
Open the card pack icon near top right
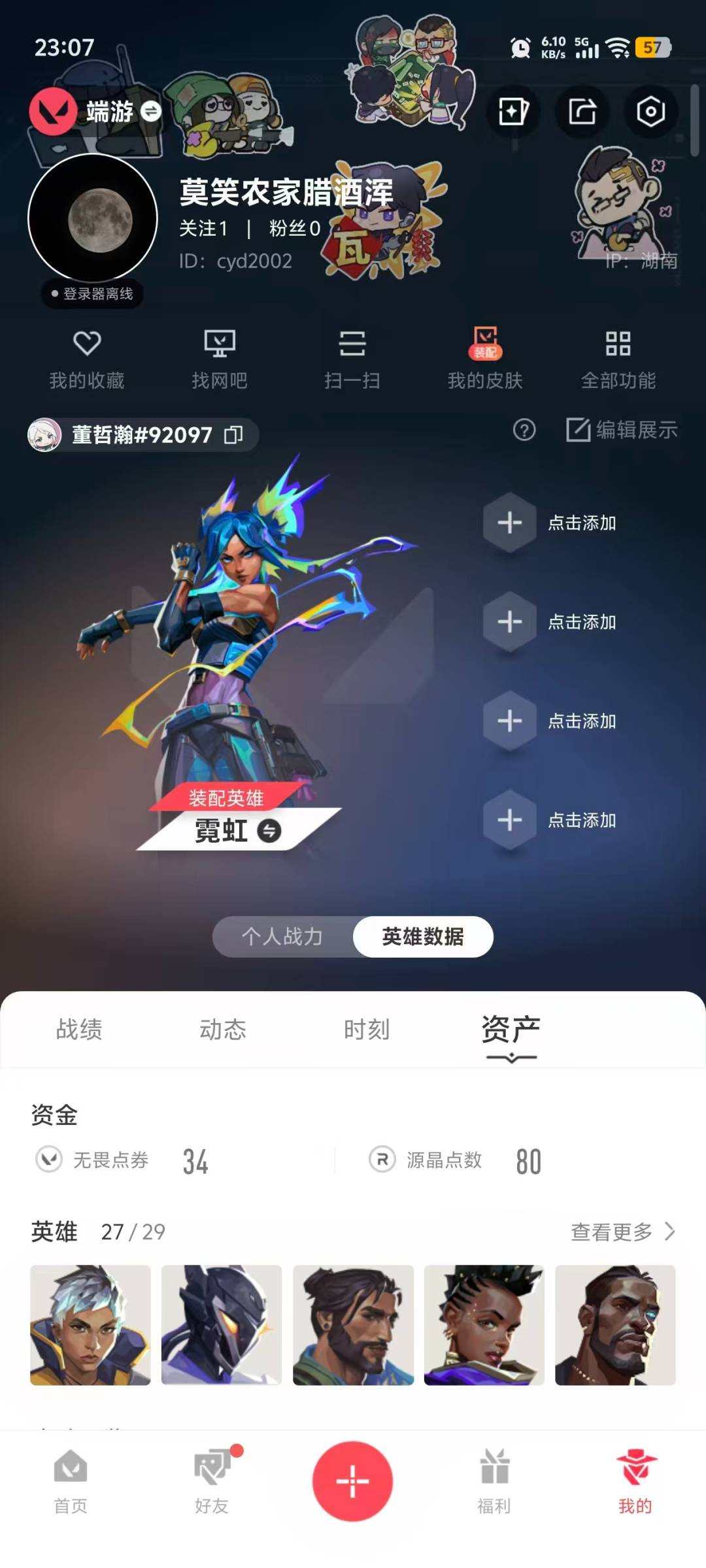click(x=514, y=112)
